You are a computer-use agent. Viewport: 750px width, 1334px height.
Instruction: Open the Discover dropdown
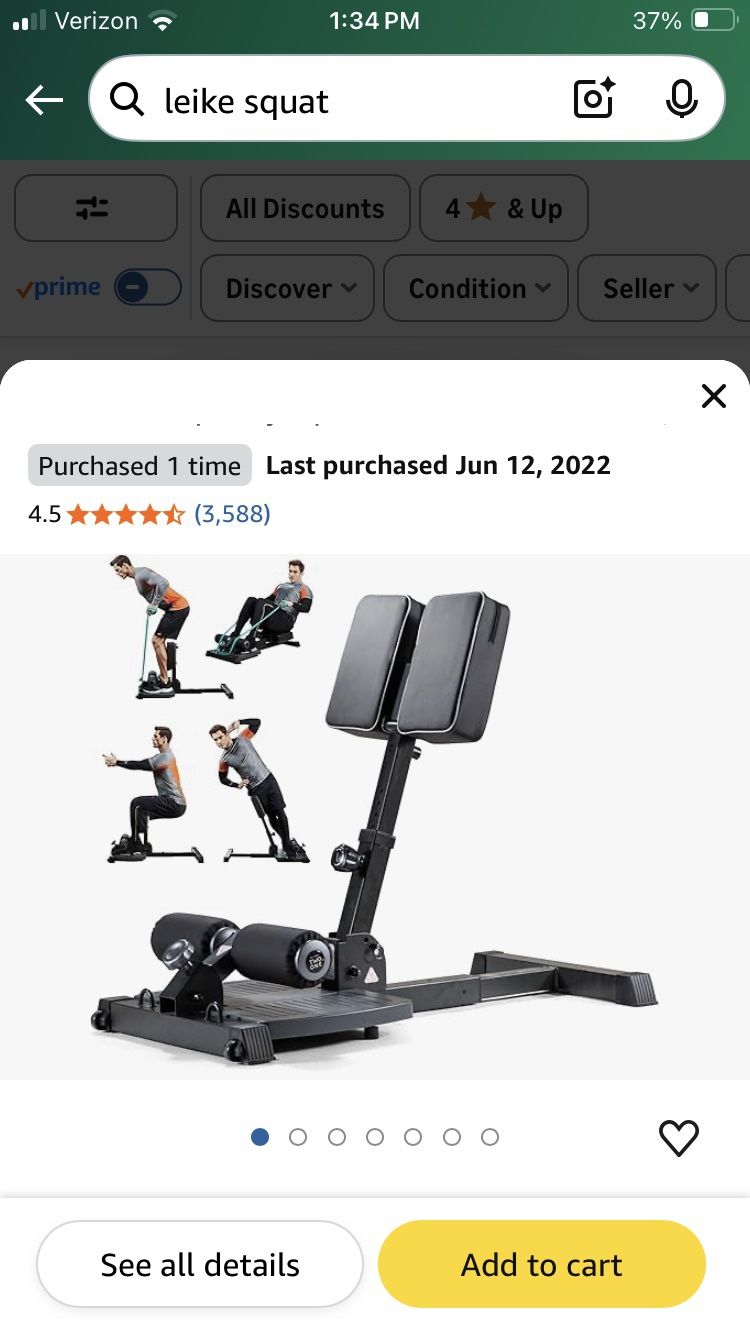tap(287, 289)
